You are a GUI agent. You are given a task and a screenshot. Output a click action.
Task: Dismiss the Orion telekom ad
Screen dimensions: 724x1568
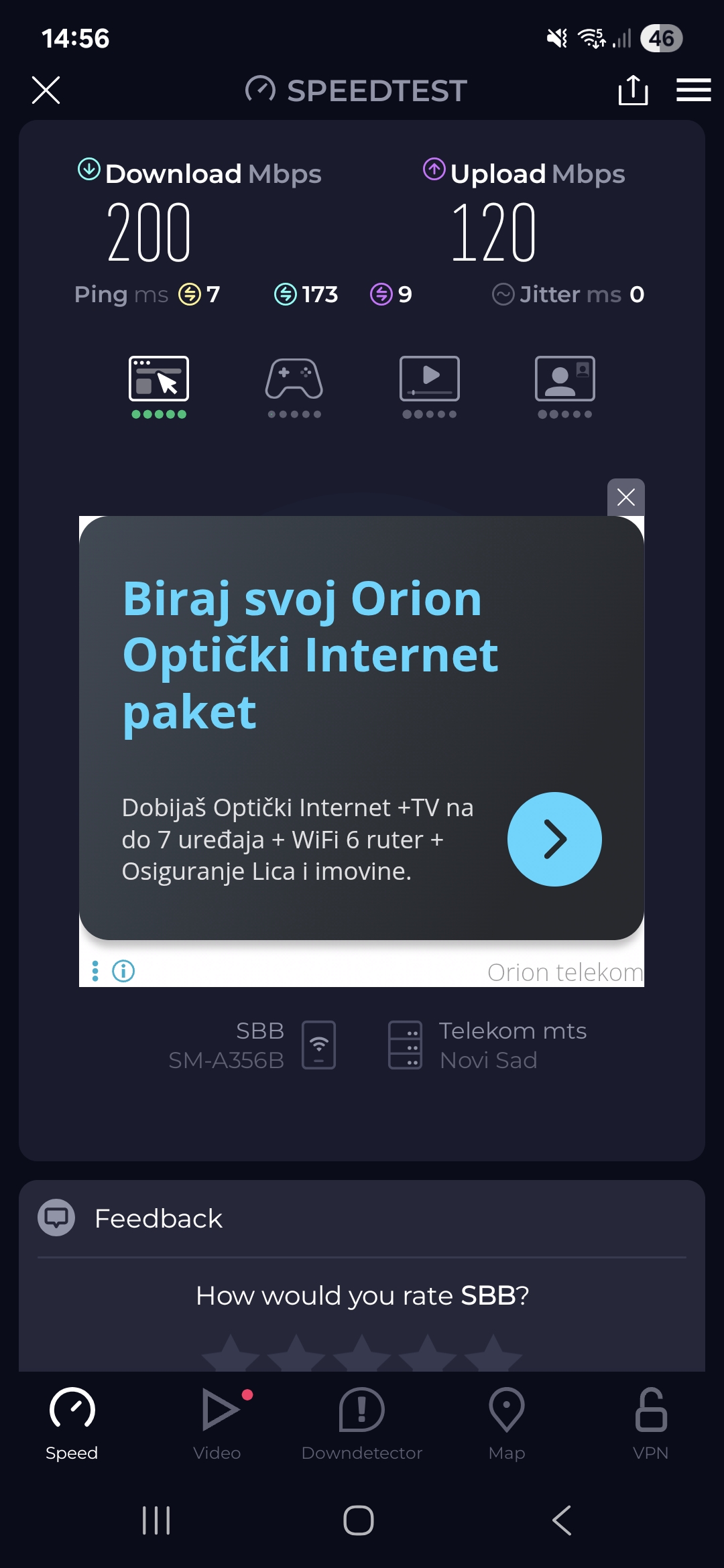coord(625,497)
